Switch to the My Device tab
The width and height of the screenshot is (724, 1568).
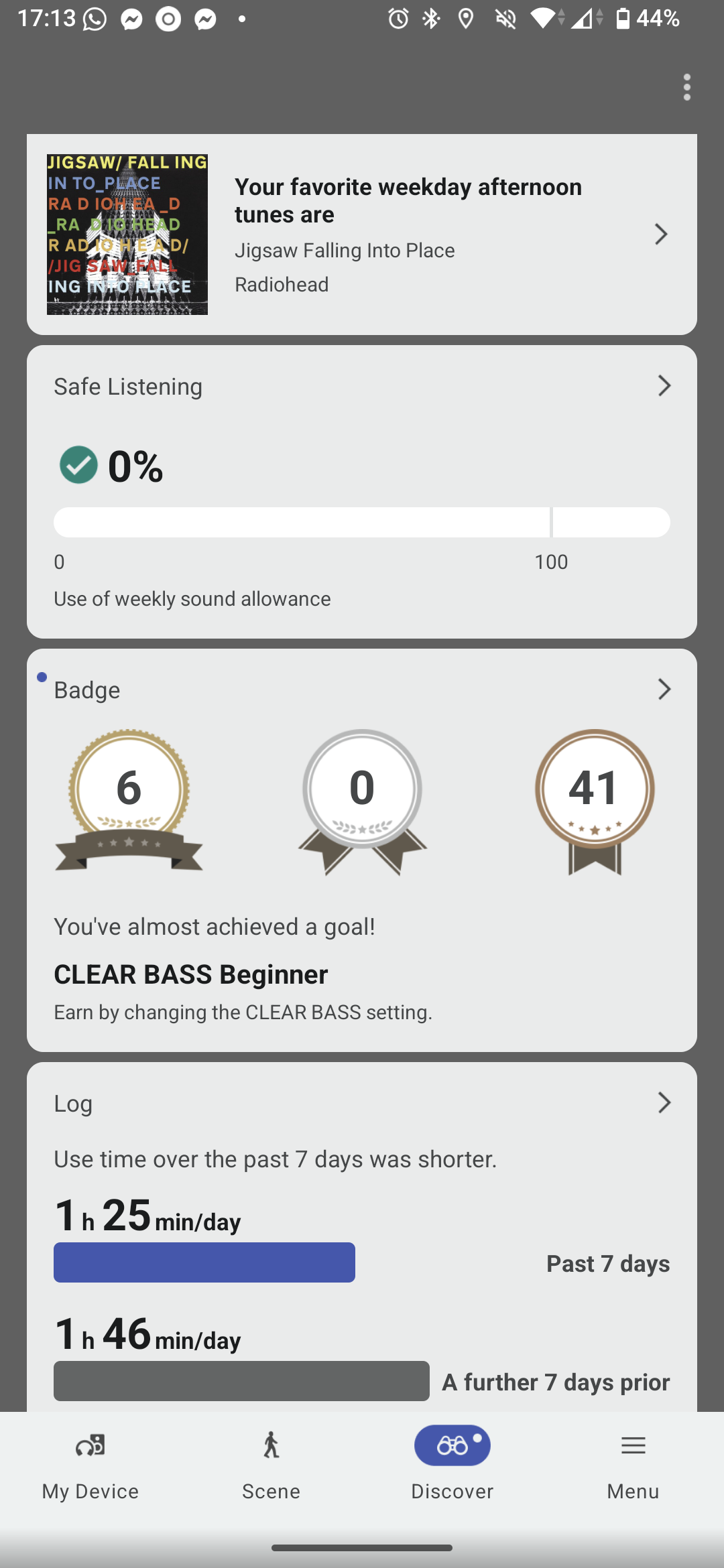click(x=90, y=1463)
